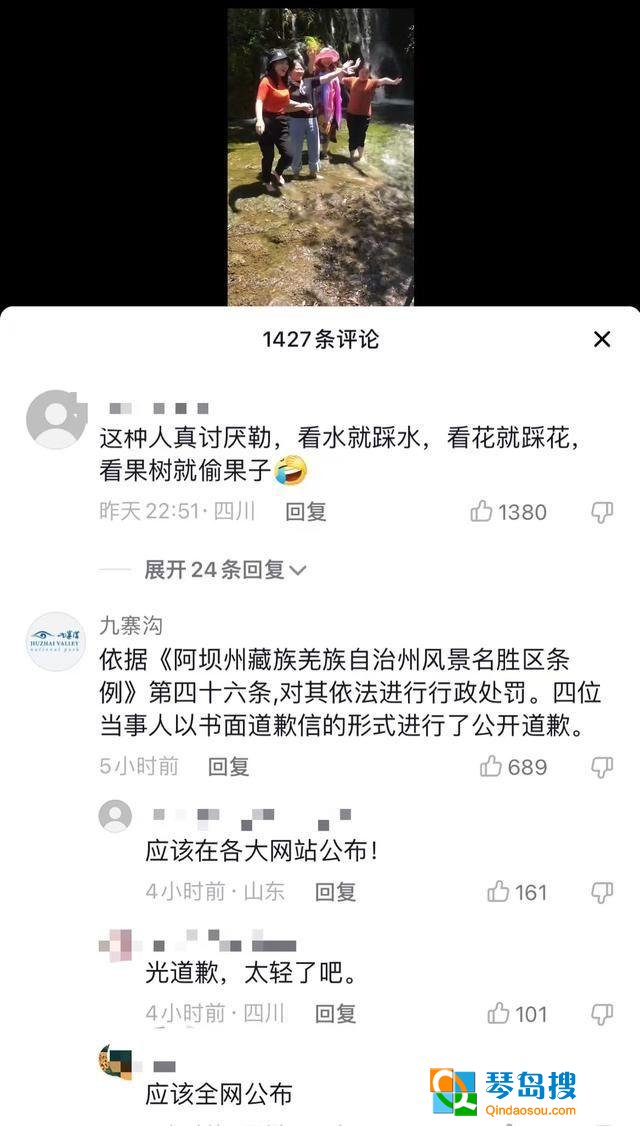Close the comments panel
This screenshot has width=640, height=1126.
602,339
